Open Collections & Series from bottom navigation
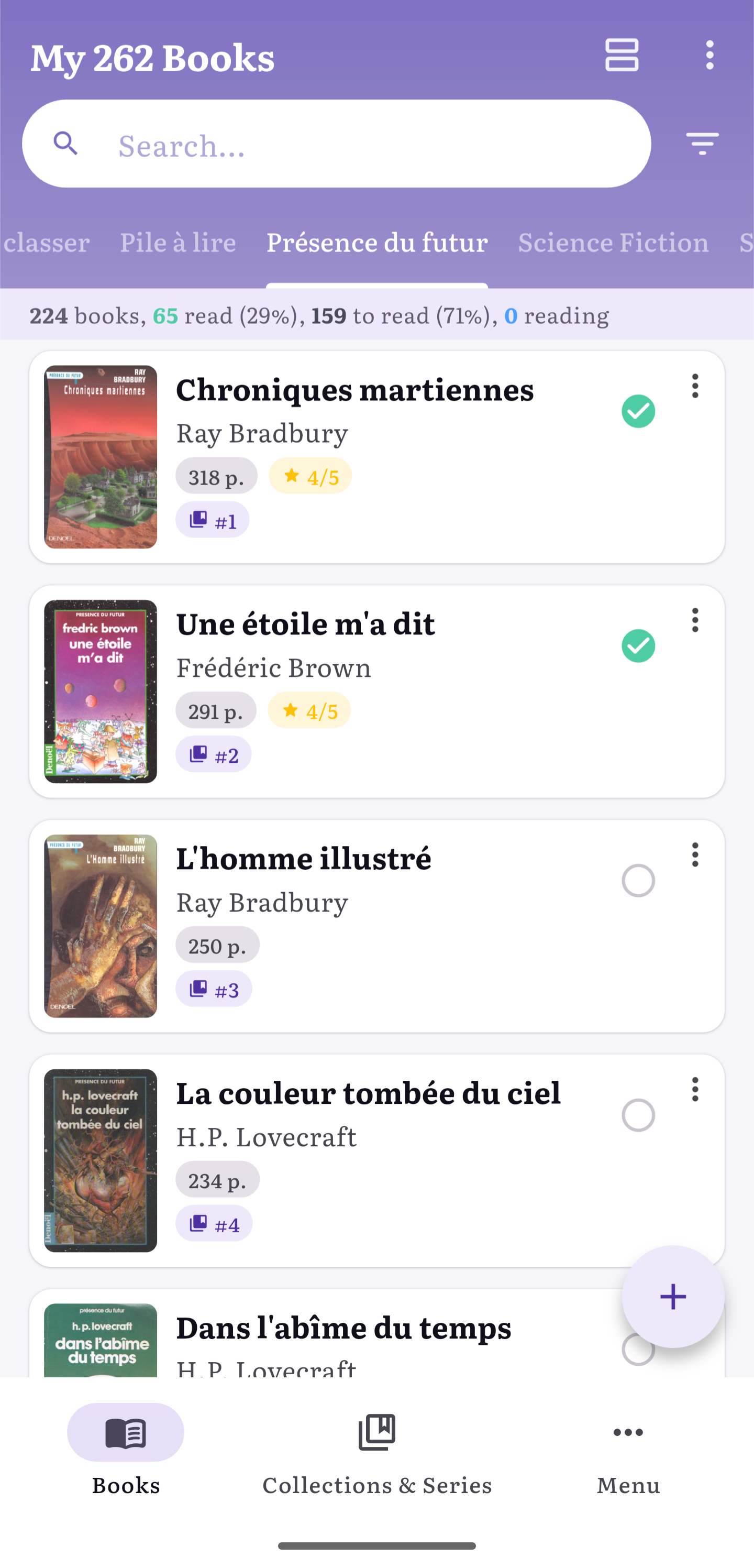This screenshot has width=754, height=1568. tap(376, 1432)
